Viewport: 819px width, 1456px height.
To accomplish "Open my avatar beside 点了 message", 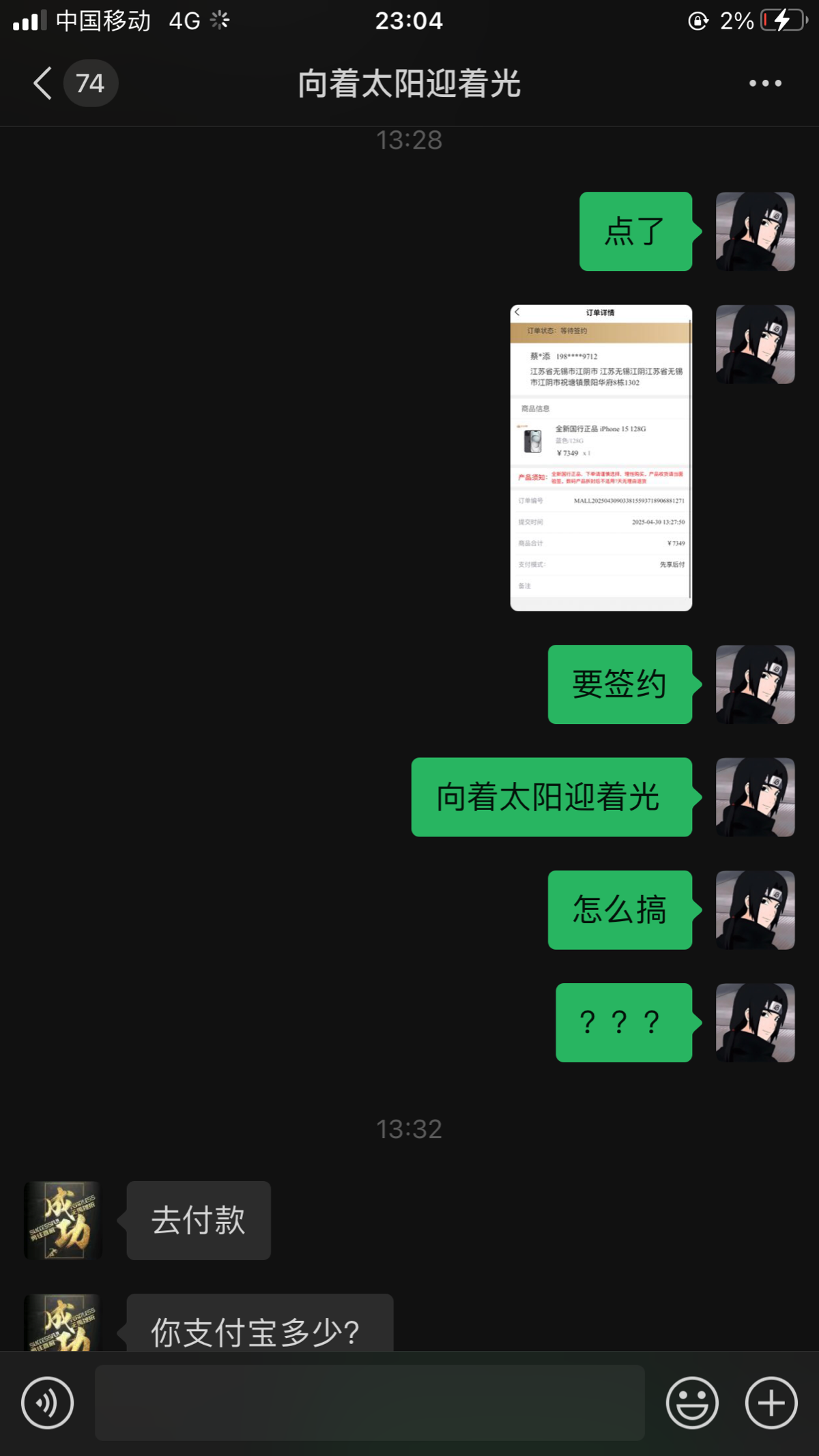I will coord(756,231).
